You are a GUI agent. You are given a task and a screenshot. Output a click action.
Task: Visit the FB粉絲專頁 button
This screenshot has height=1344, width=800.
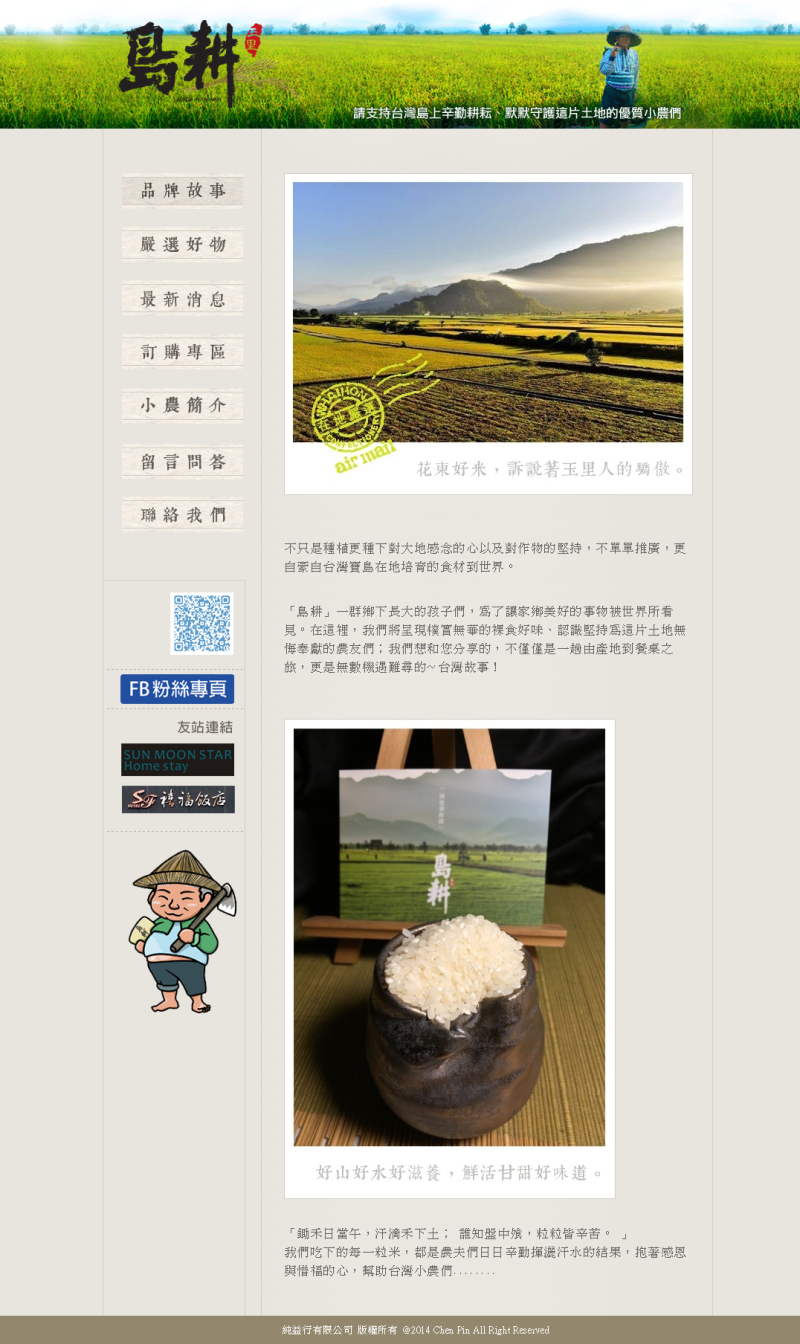click(177, 689)
